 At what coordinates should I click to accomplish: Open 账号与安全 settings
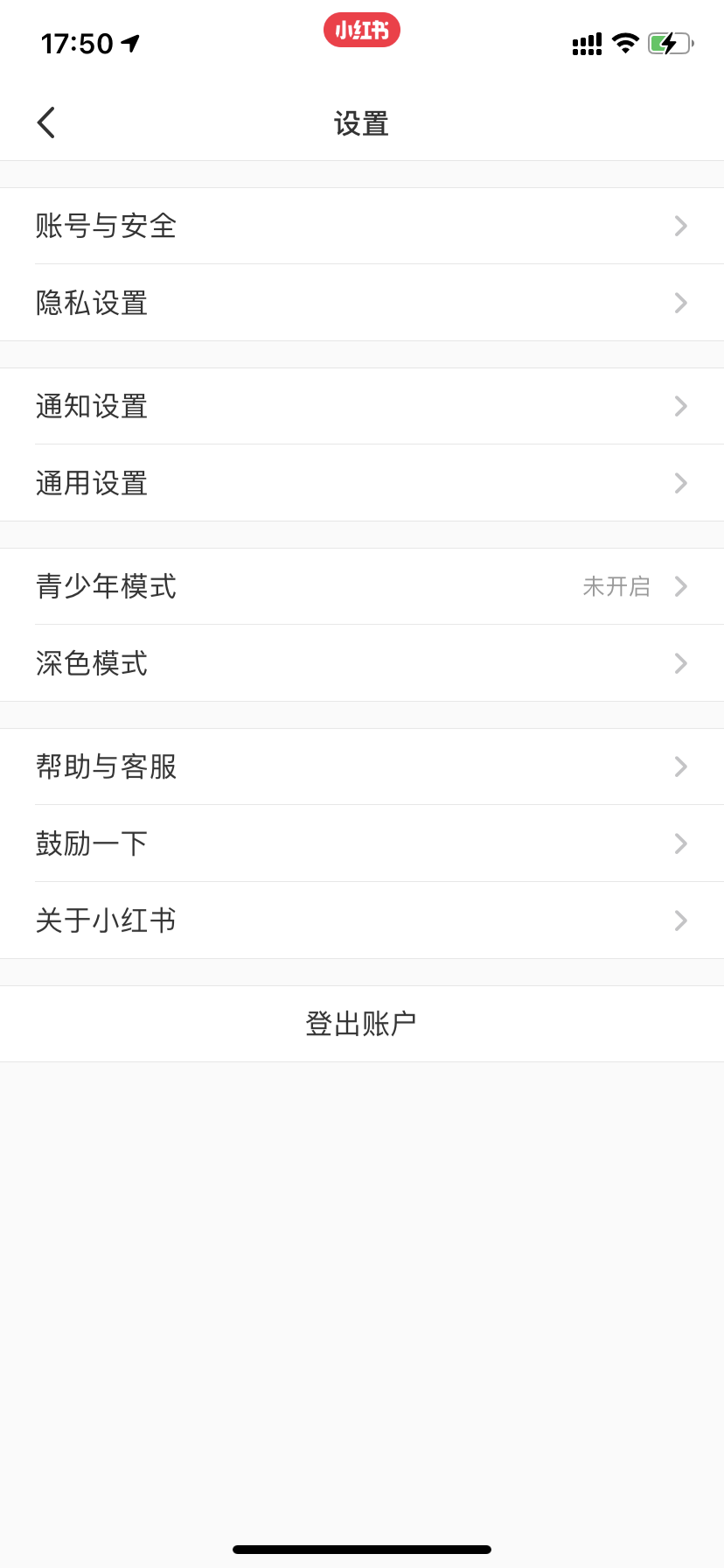[x=362, y=226]
